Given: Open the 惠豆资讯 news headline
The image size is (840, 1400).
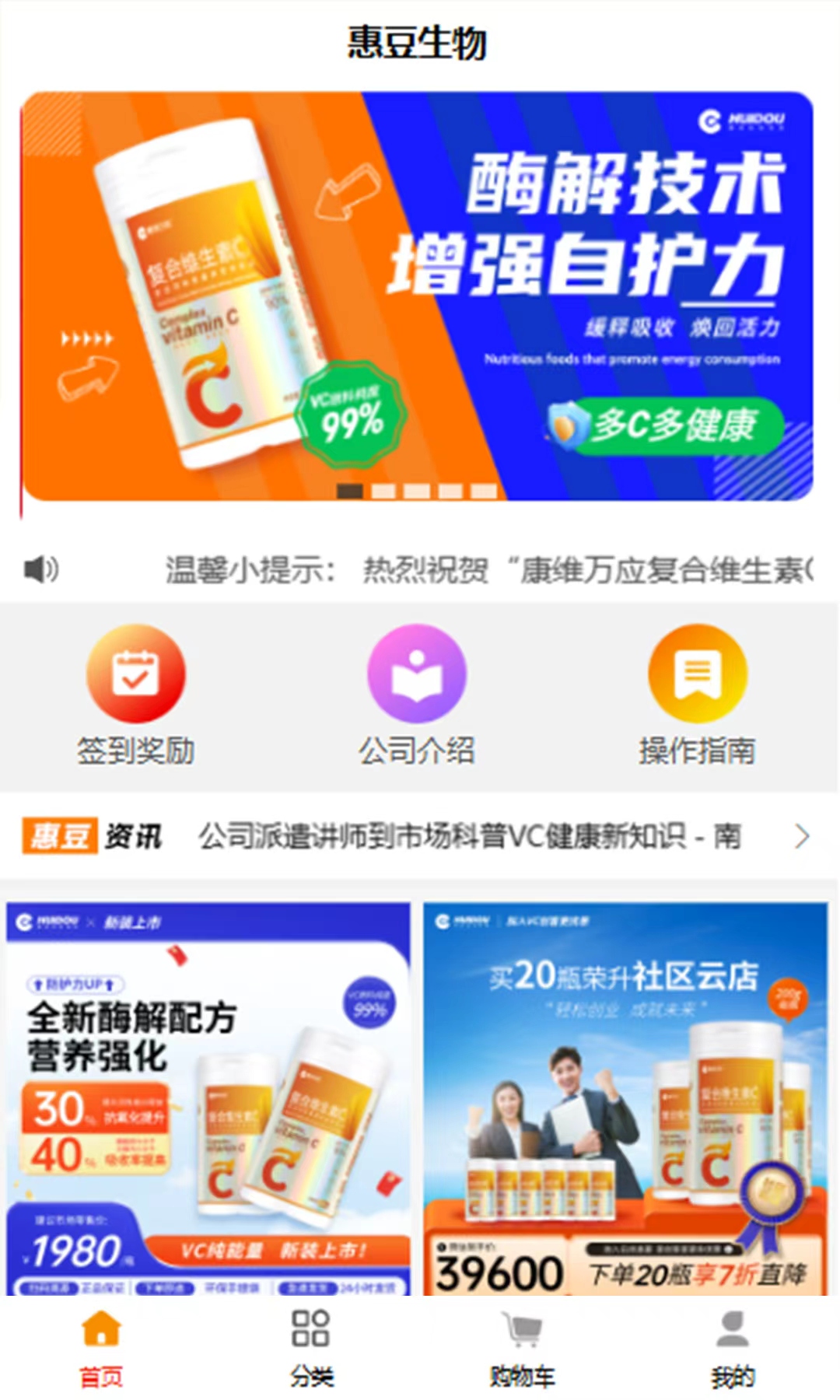Looking at the screenshot, I should [469, 836].
